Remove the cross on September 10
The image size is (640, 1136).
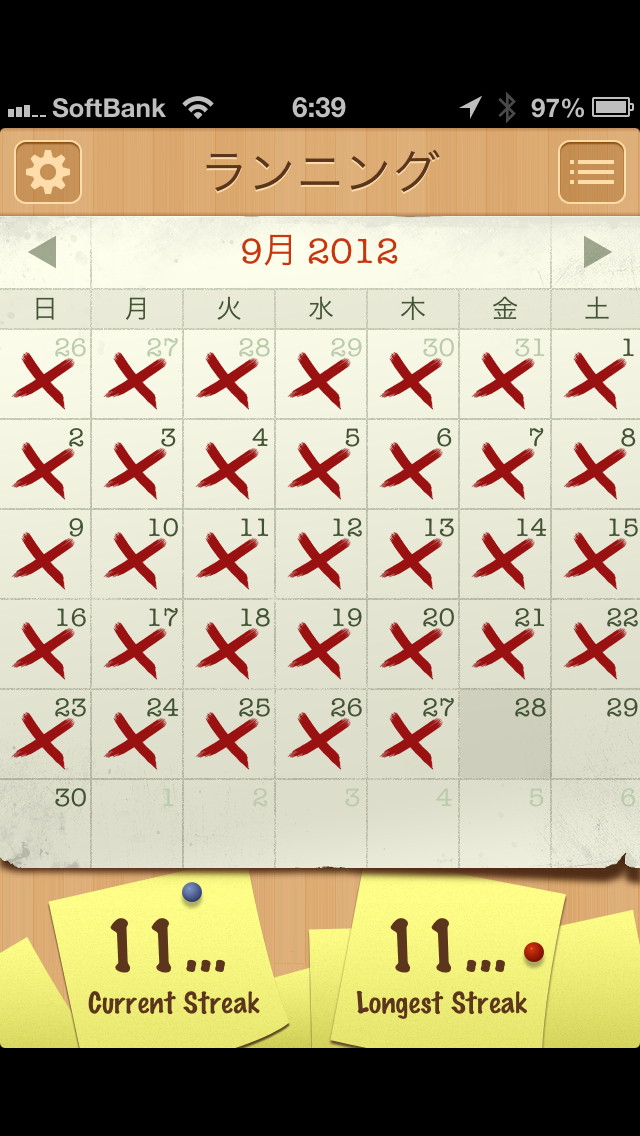(x=137, y=554)
